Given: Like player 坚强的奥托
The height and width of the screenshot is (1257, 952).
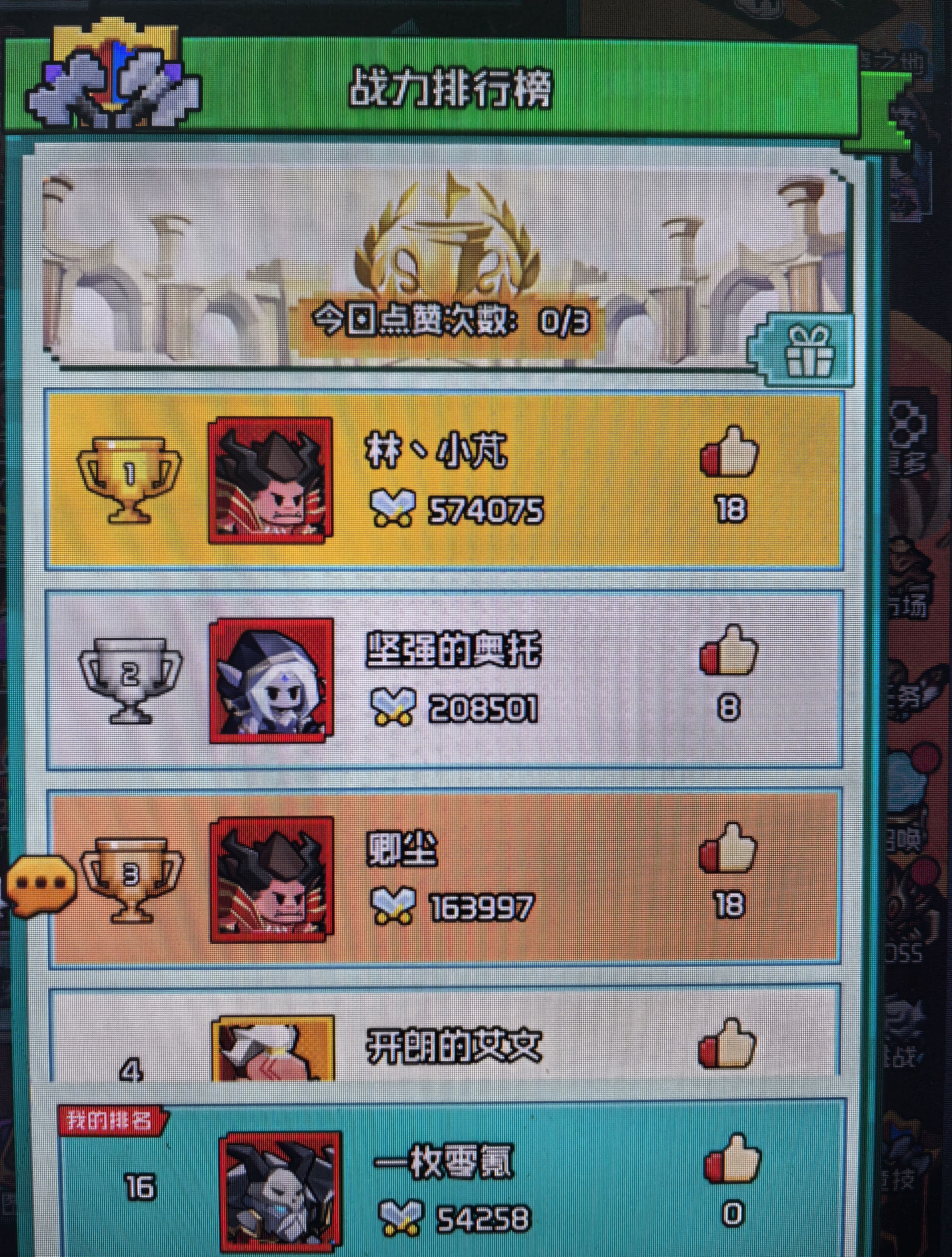Looking at the screenshot, I should 730,651.
